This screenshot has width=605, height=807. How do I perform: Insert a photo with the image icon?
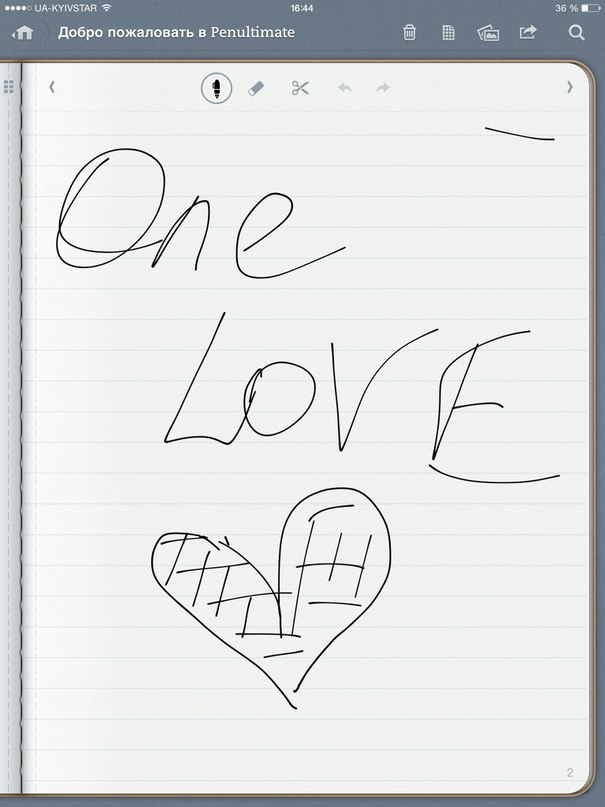tap(488, 33)
